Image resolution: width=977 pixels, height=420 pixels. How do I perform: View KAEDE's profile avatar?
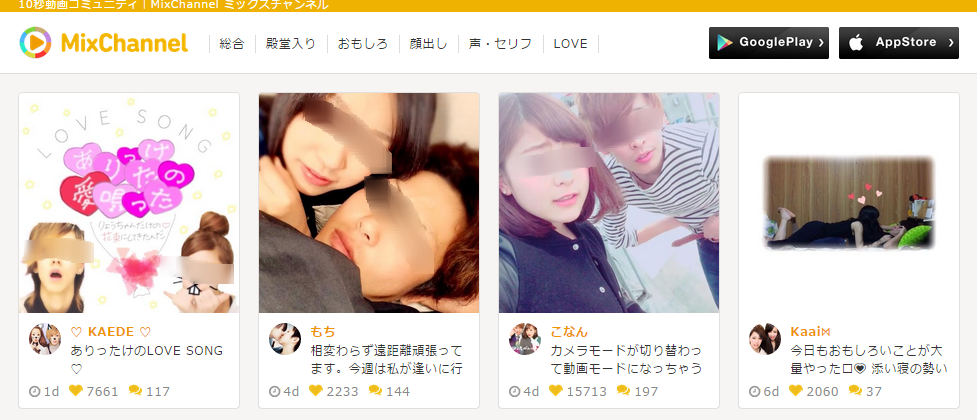45,339
